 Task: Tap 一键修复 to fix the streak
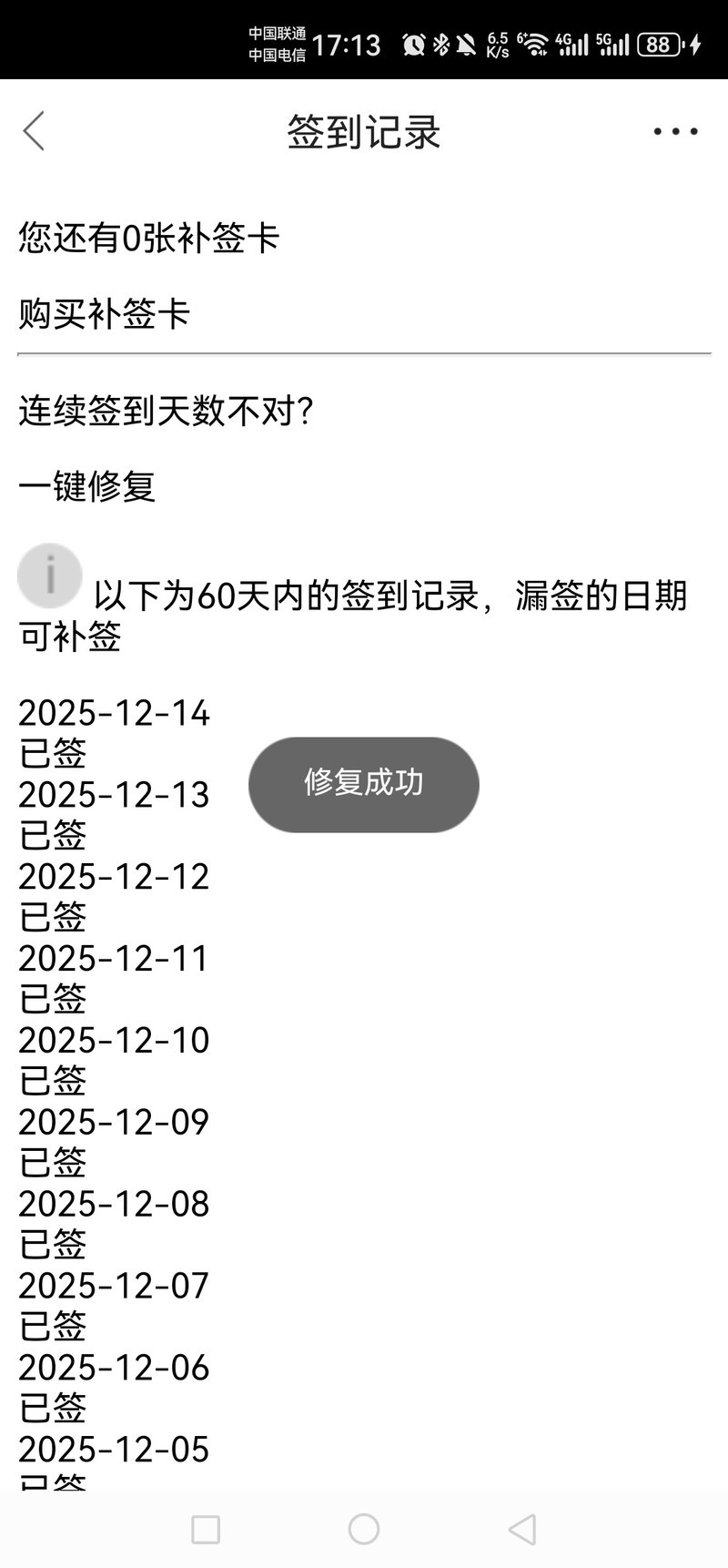(87, 486)
